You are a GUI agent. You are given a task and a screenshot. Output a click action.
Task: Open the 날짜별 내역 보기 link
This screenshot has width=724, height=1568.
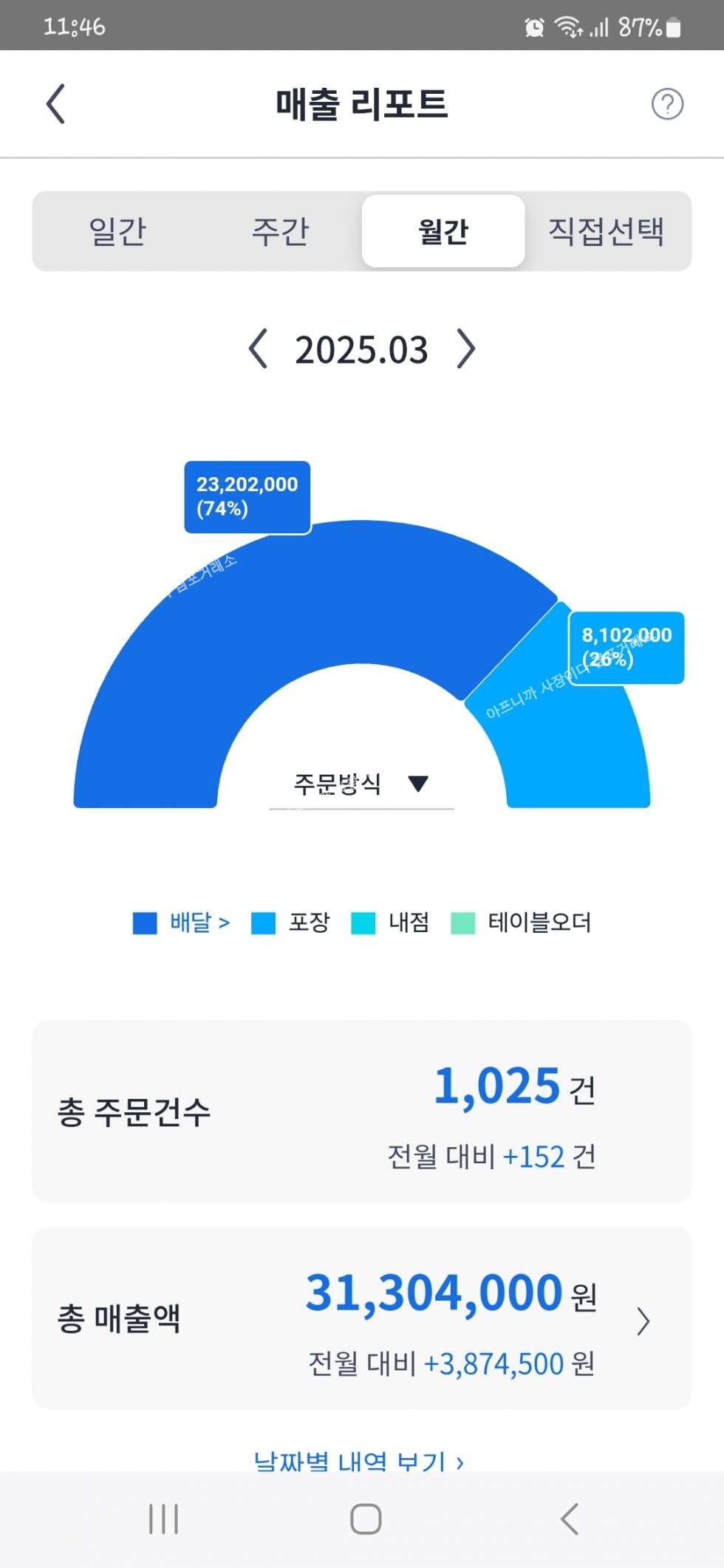pos(359,1460)
